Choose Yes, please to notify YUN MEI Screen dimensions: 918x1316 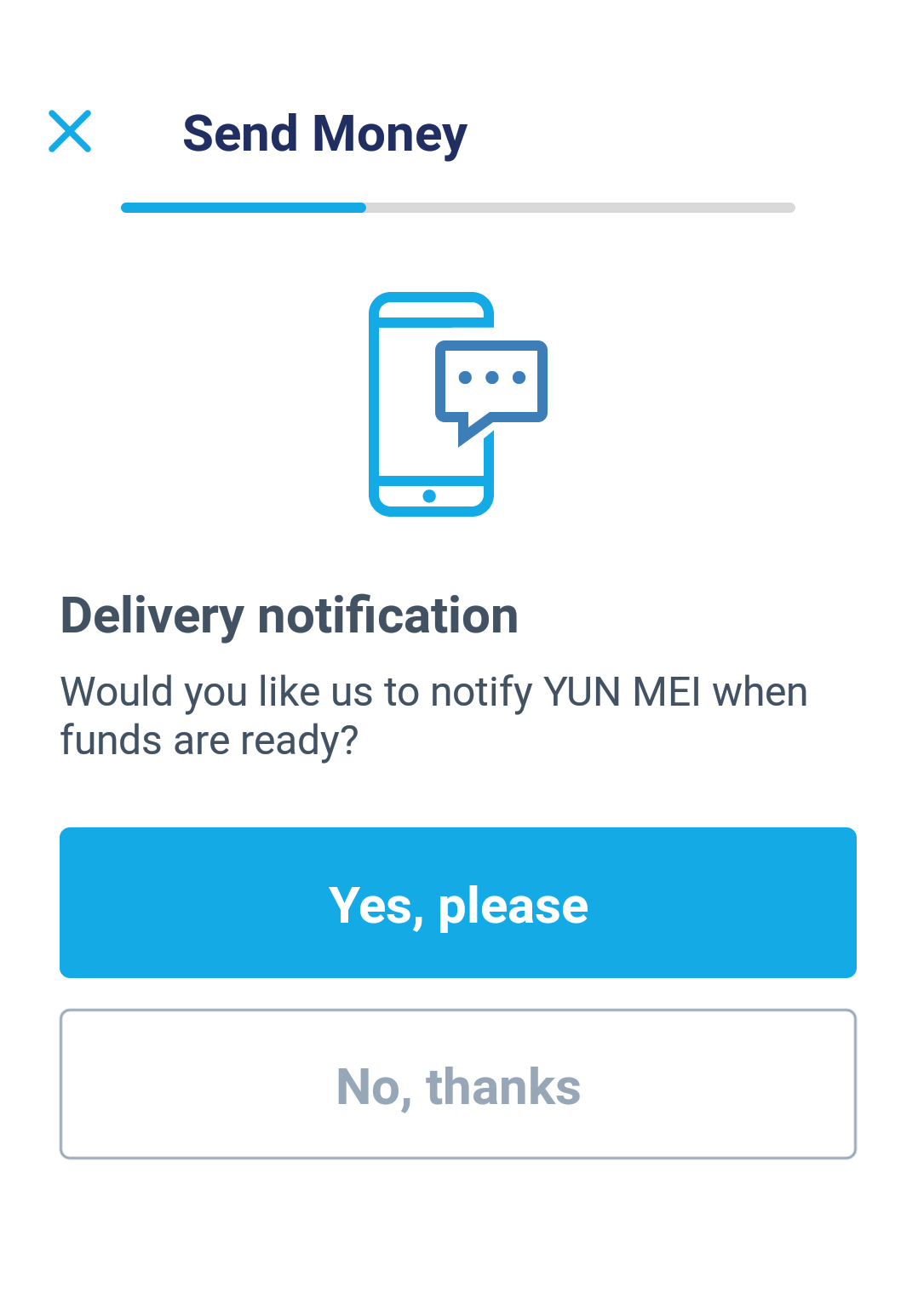(458, 903)
